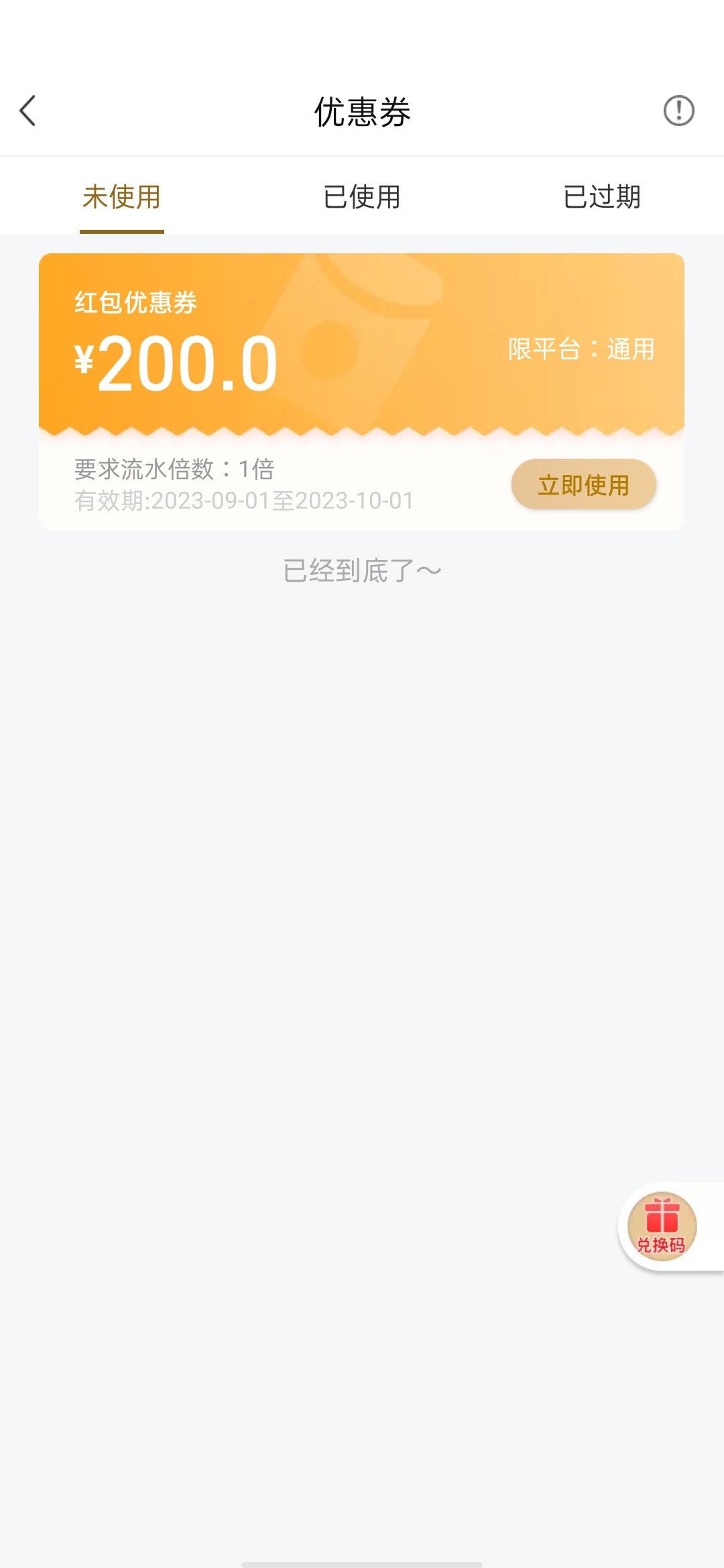Click the 限平台：通用 platform label

coord(582,349)
